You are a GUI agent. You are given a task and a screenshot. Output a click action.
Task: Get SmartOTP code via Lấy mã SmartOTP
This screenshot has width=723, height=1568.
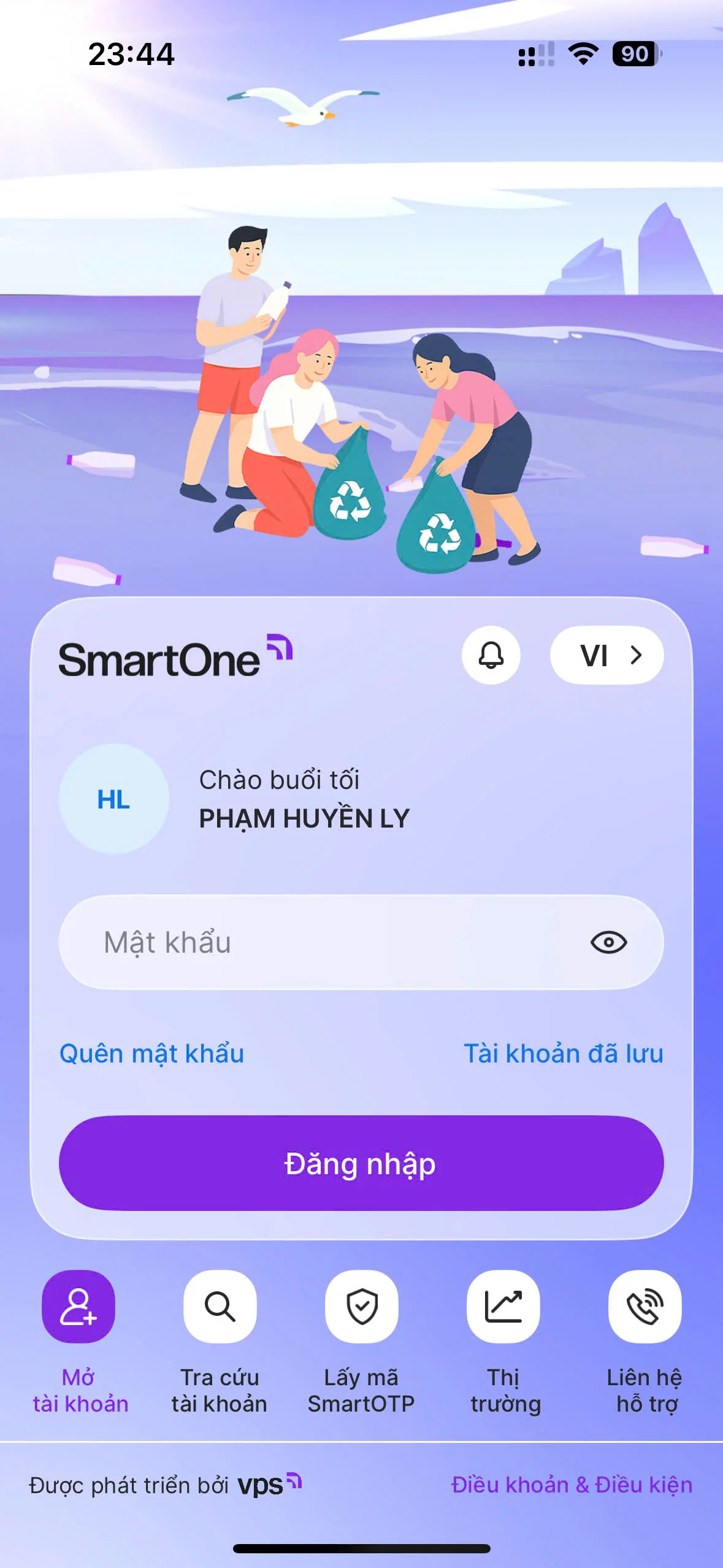click(x=361, y=1307)
